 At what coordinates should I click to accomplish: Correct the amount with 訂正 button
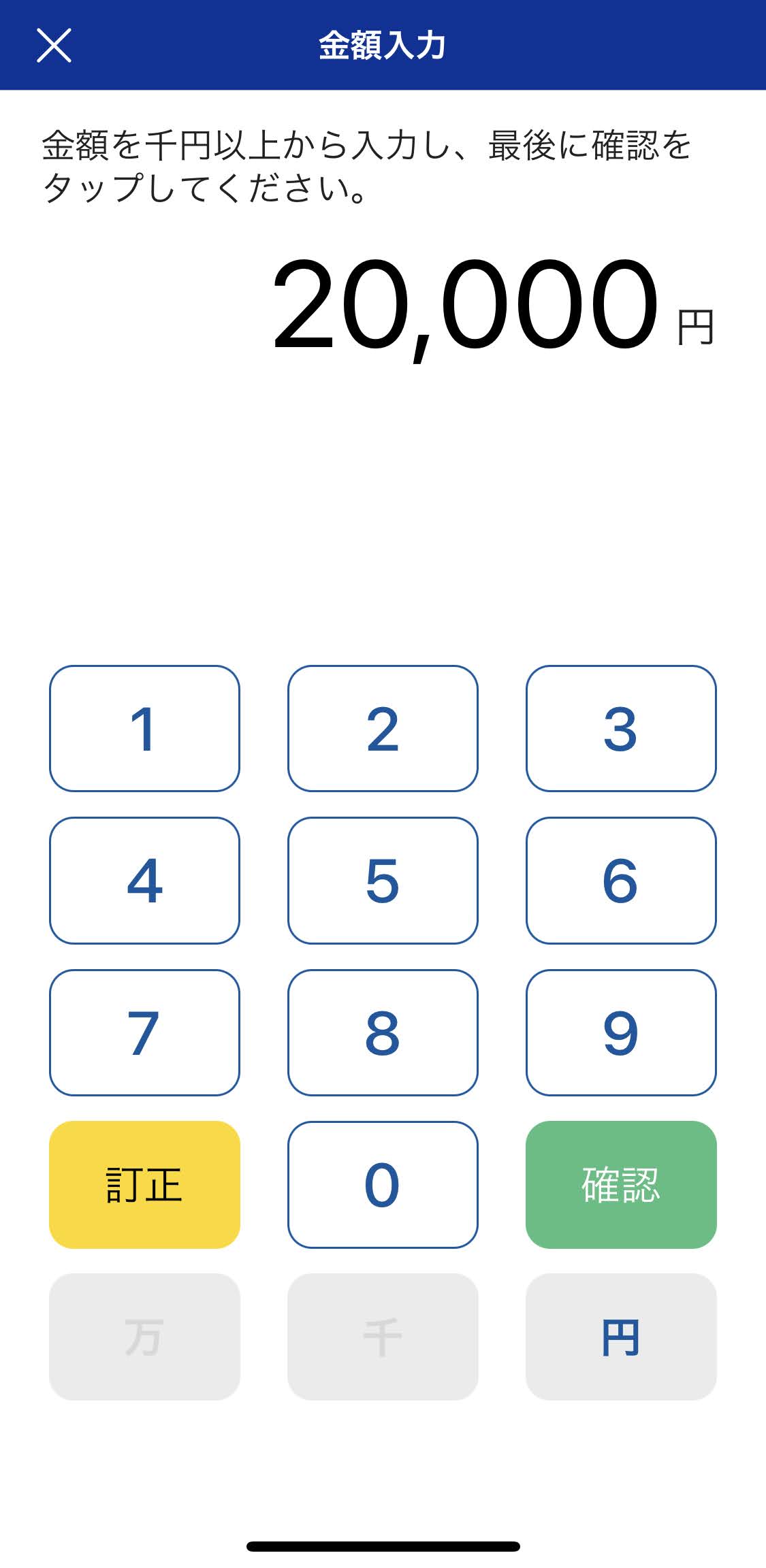click(x=144, y=1185)
